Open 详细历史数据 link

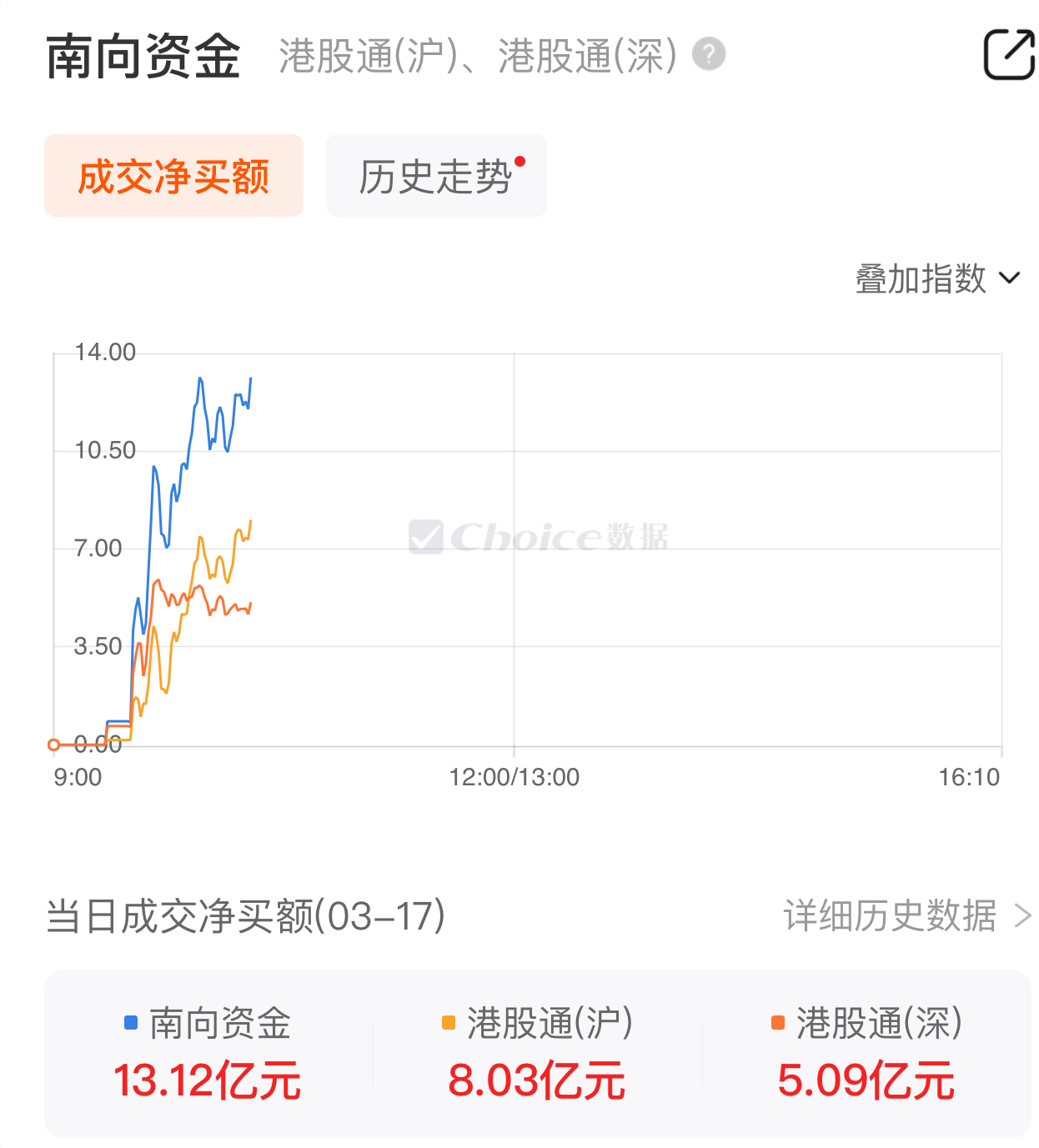click(x=906, y=915)
